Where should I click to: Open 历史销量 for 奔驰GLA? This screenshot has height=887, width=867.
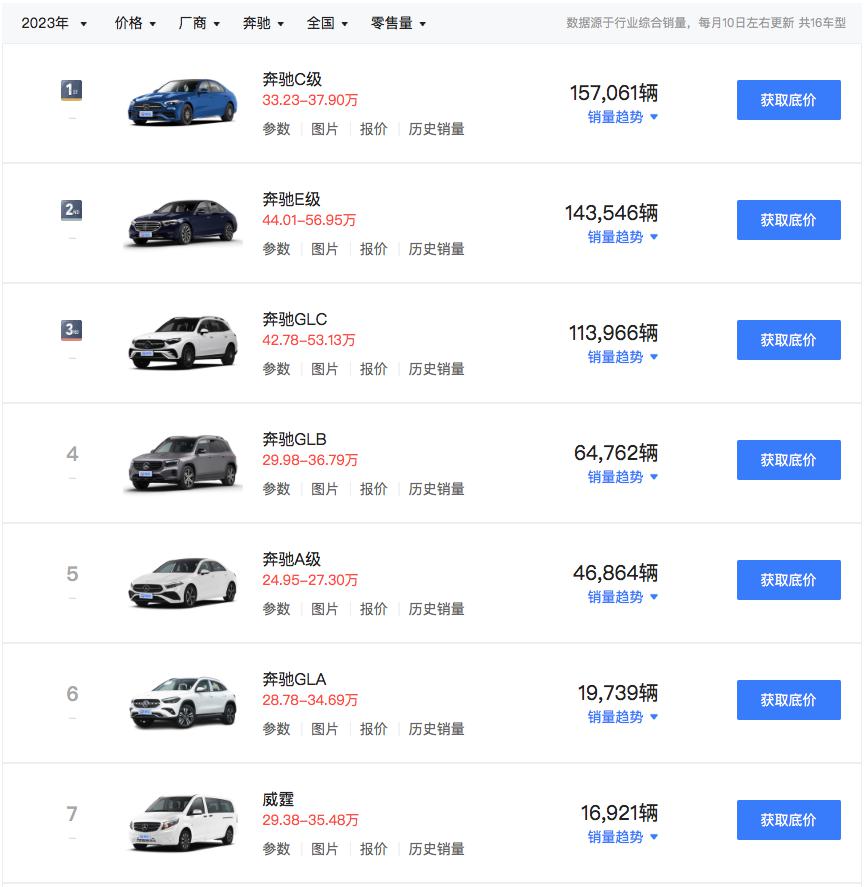[x=436, y=729]
